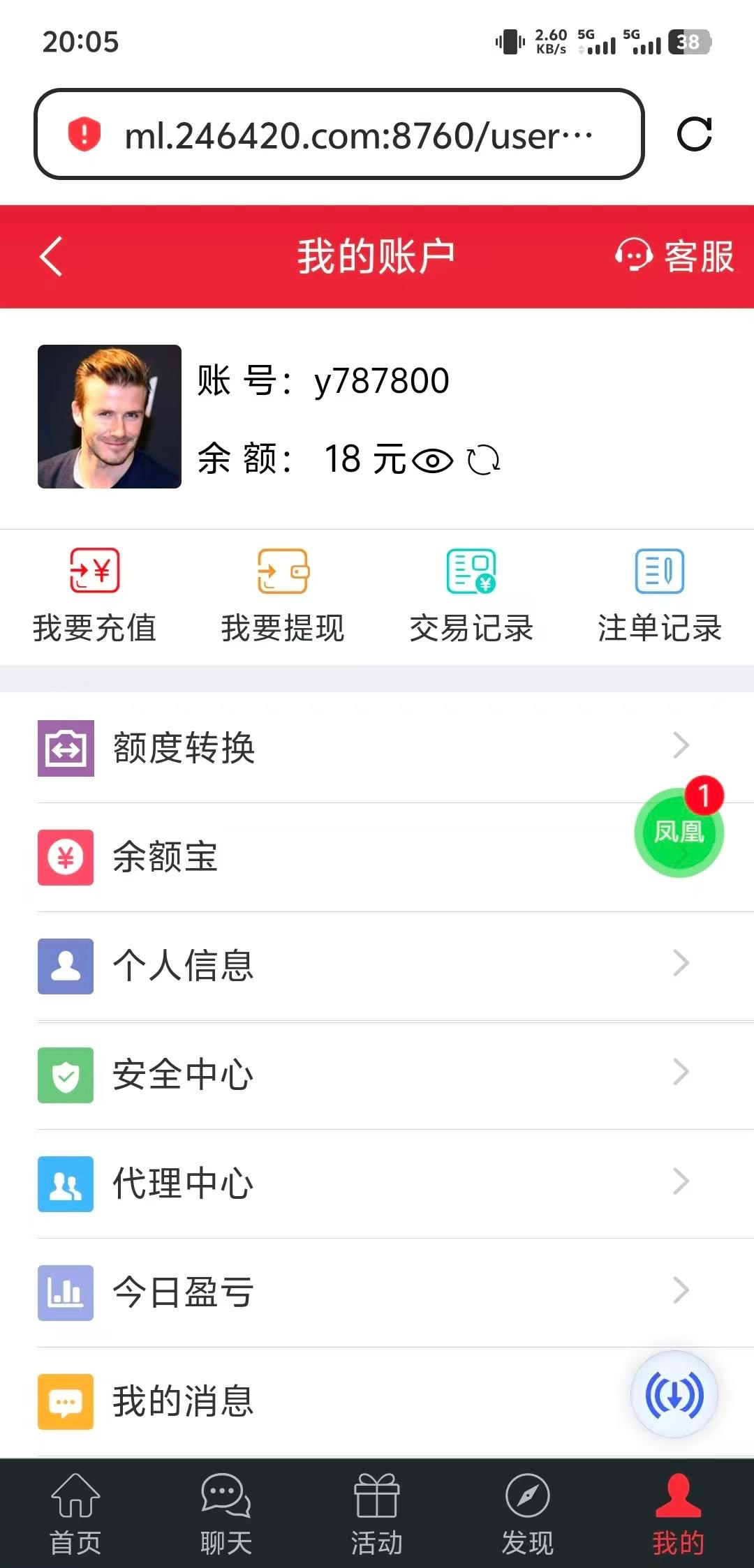View 注单记录 bet records
This screenshot has height=1568, width=754.
pyautogui.click(x=660, y=595)
